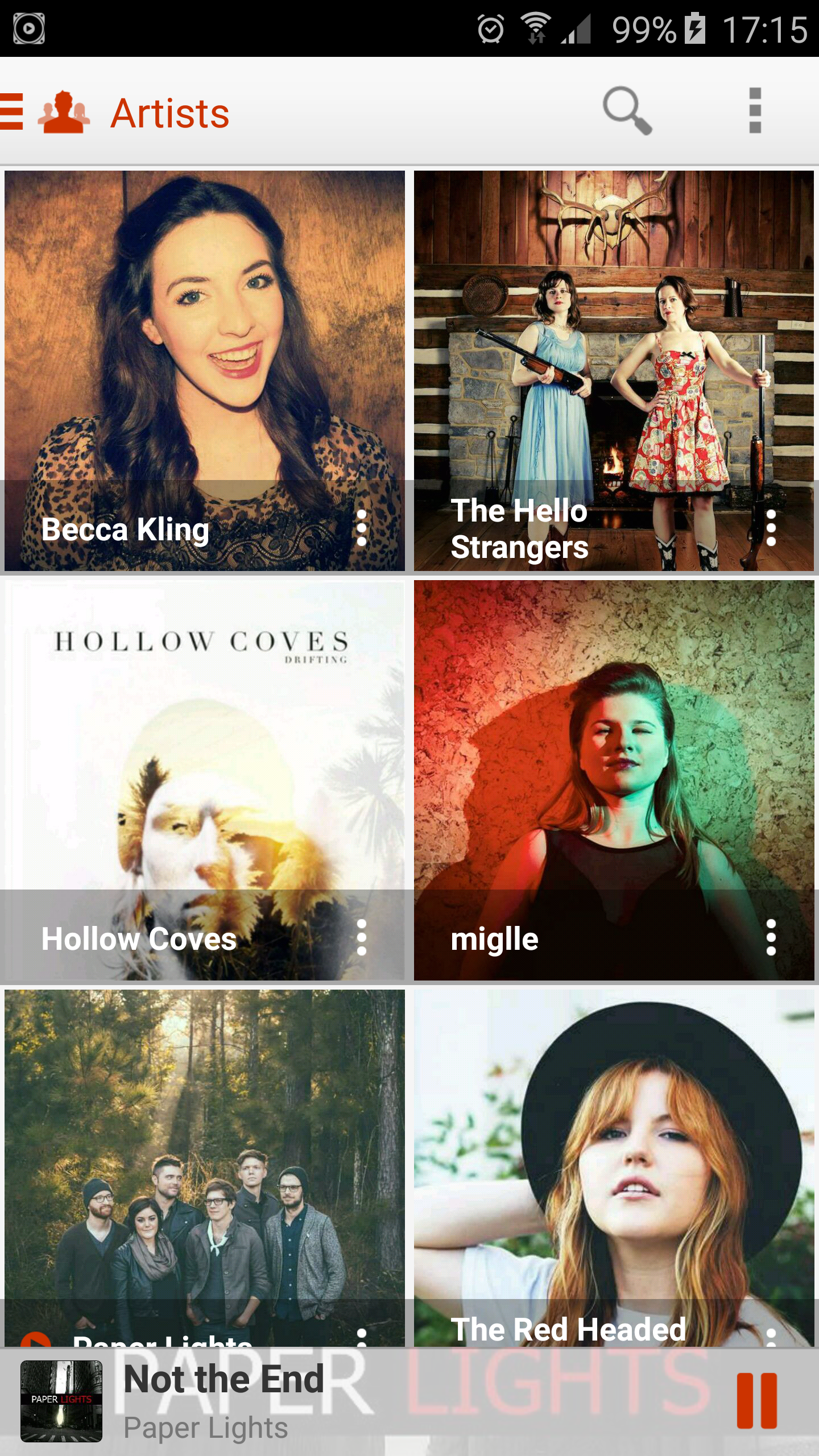Show options for The Hello Strangers

tap(771, 528)
